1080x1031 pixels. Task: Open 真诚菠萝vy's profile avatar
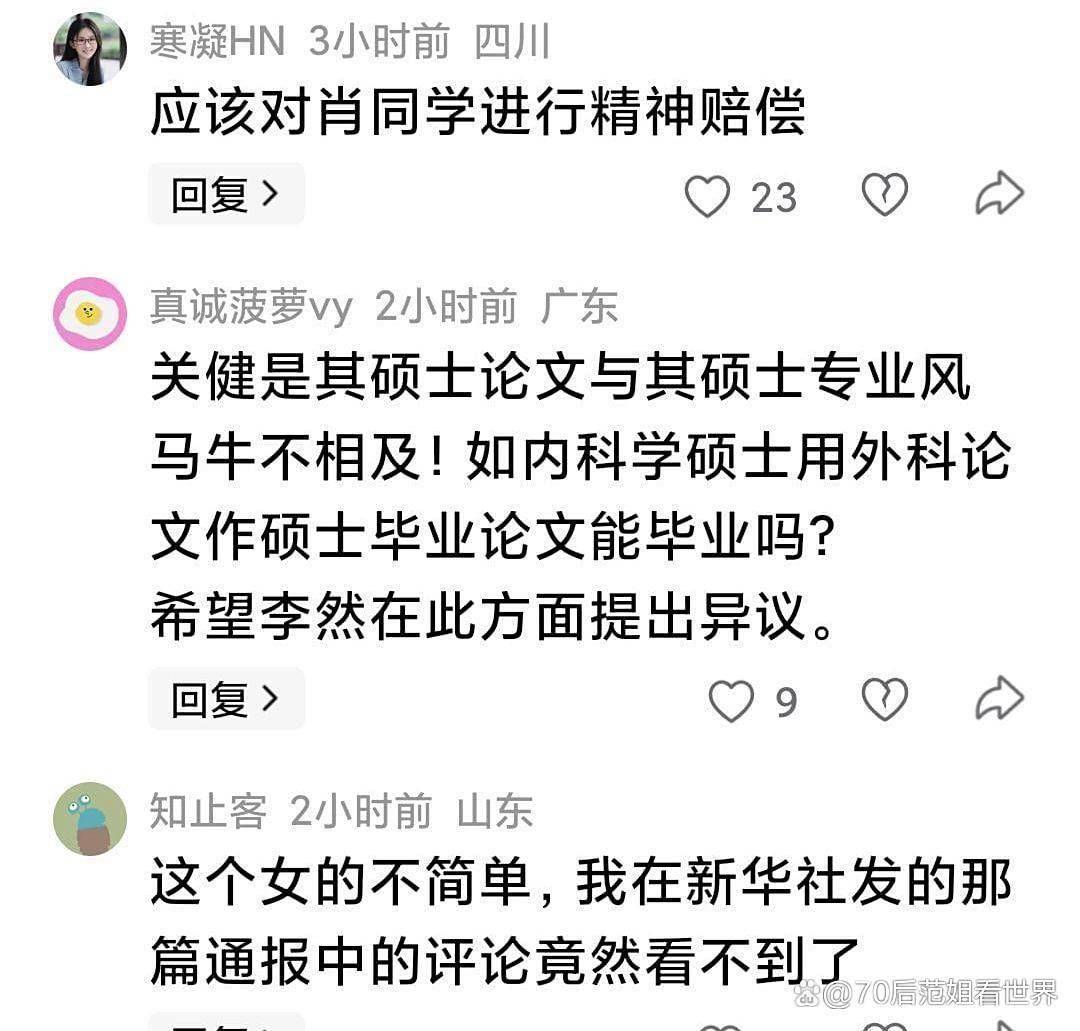tap(90, 314)
